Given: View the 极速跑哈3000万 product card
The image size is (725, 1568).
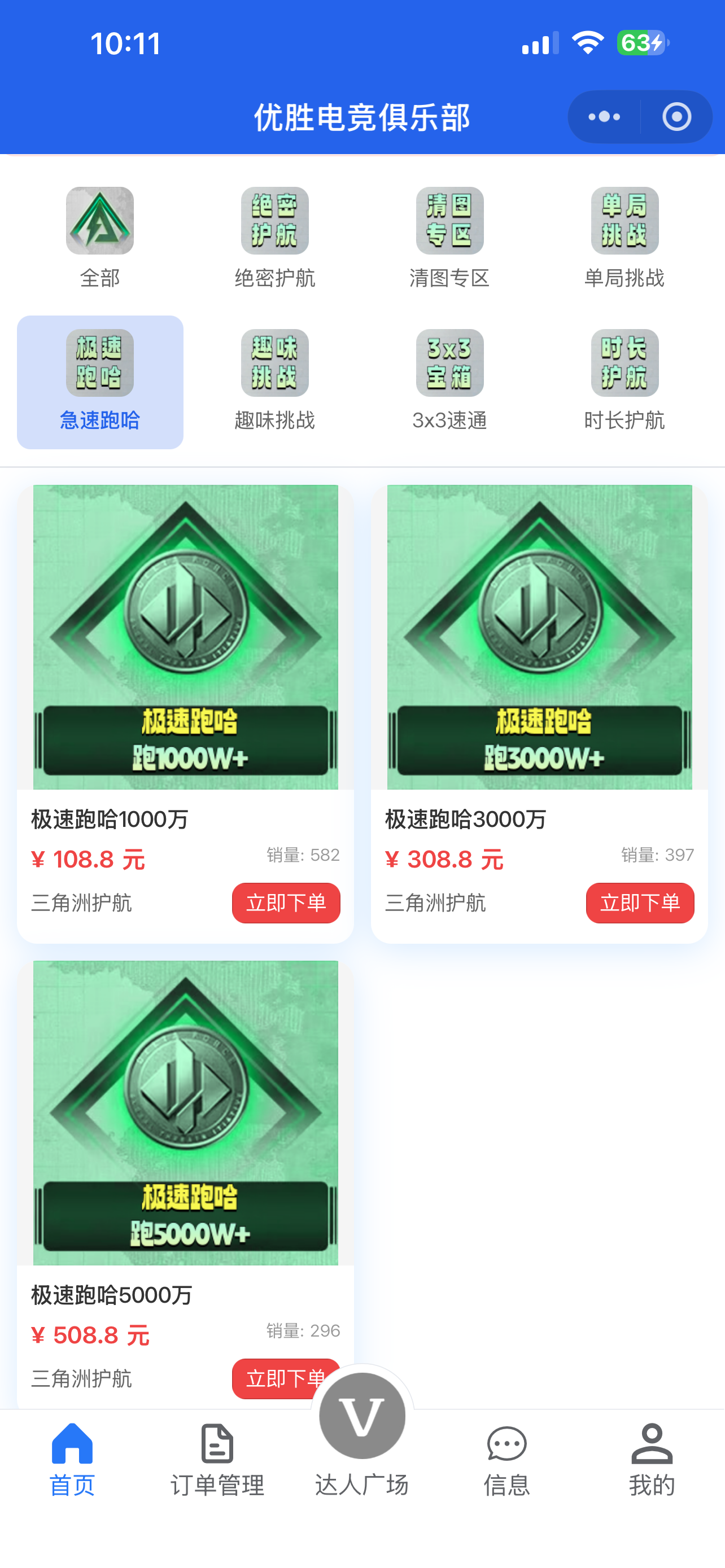Looking at the screenshot, I should tap(539, 637).
